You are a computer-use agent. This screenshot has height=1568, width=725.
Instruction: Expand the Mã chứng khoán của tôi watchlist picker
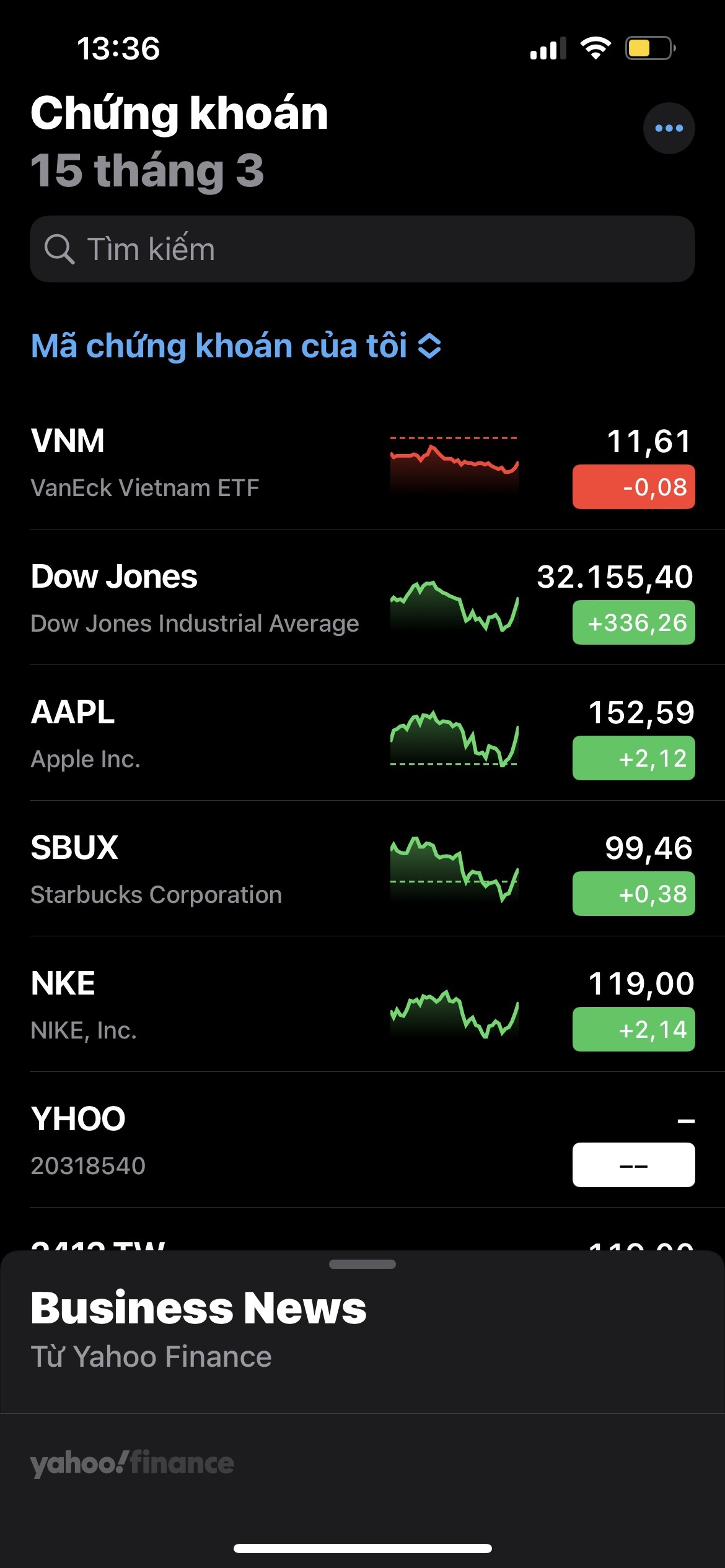pyautogui.click(x=235, y=346)
